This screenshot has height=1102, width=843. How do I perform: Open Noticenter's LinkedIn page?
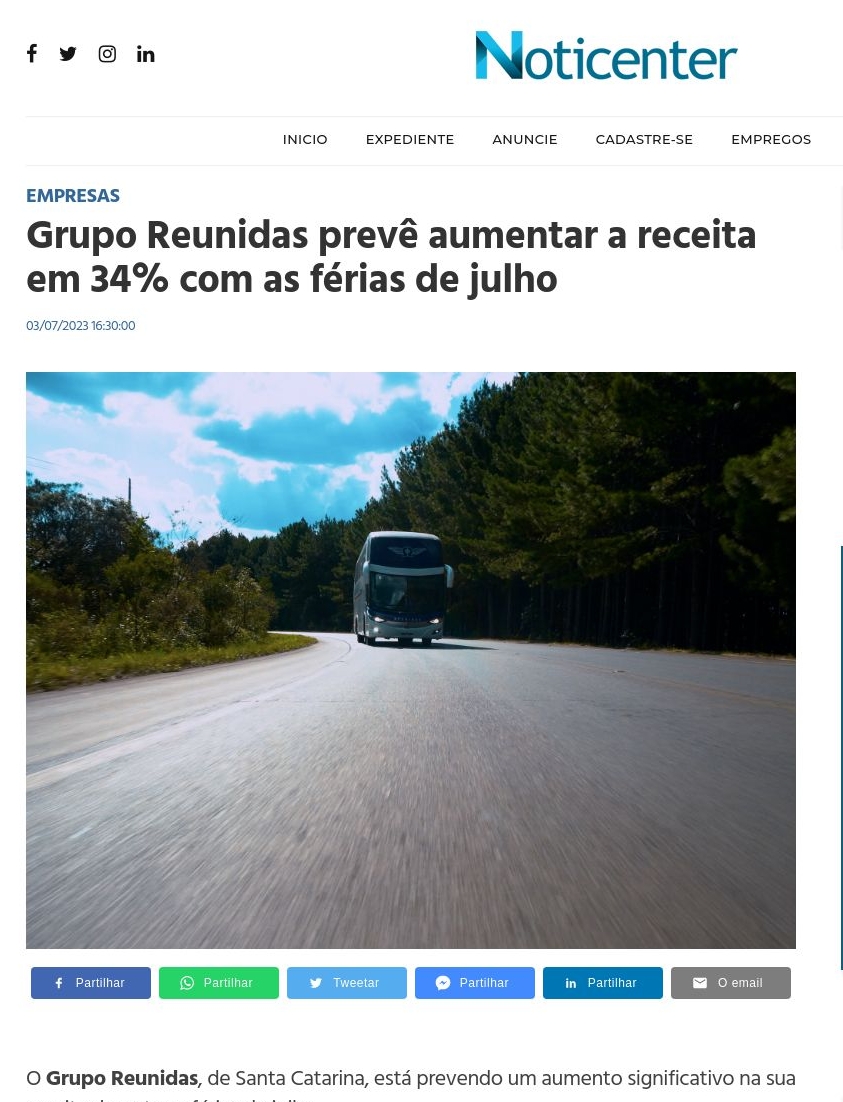pyautogui.click(x=146, y=54)
